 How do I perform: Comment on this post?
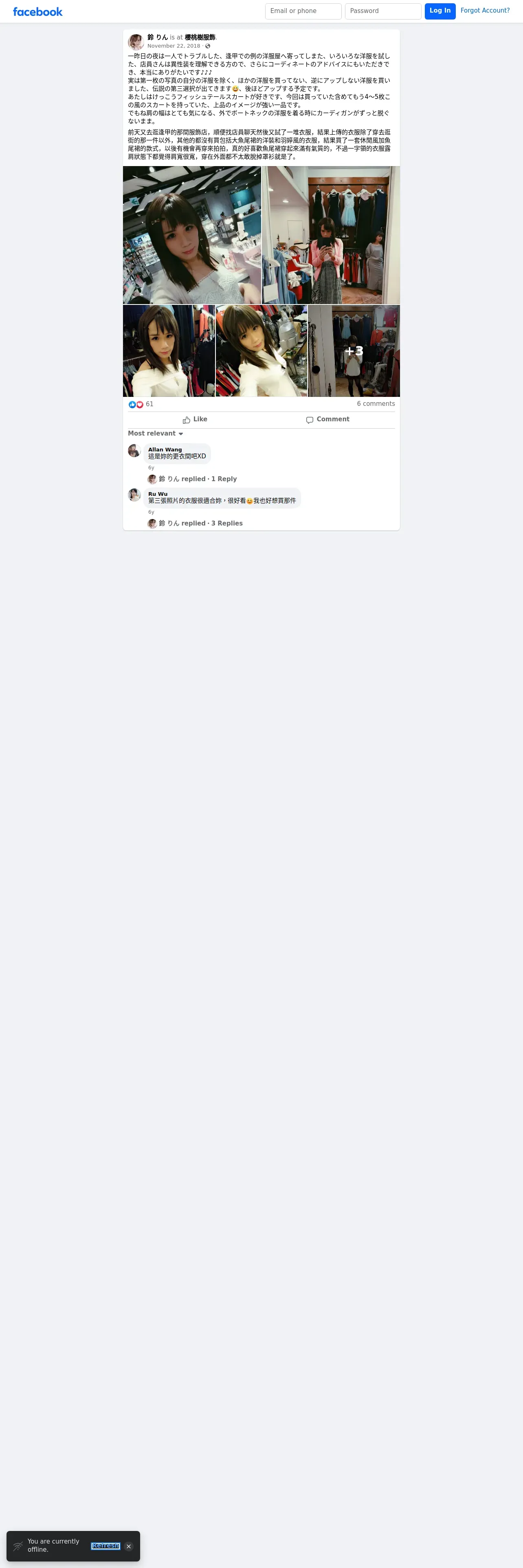coord(327,419)
